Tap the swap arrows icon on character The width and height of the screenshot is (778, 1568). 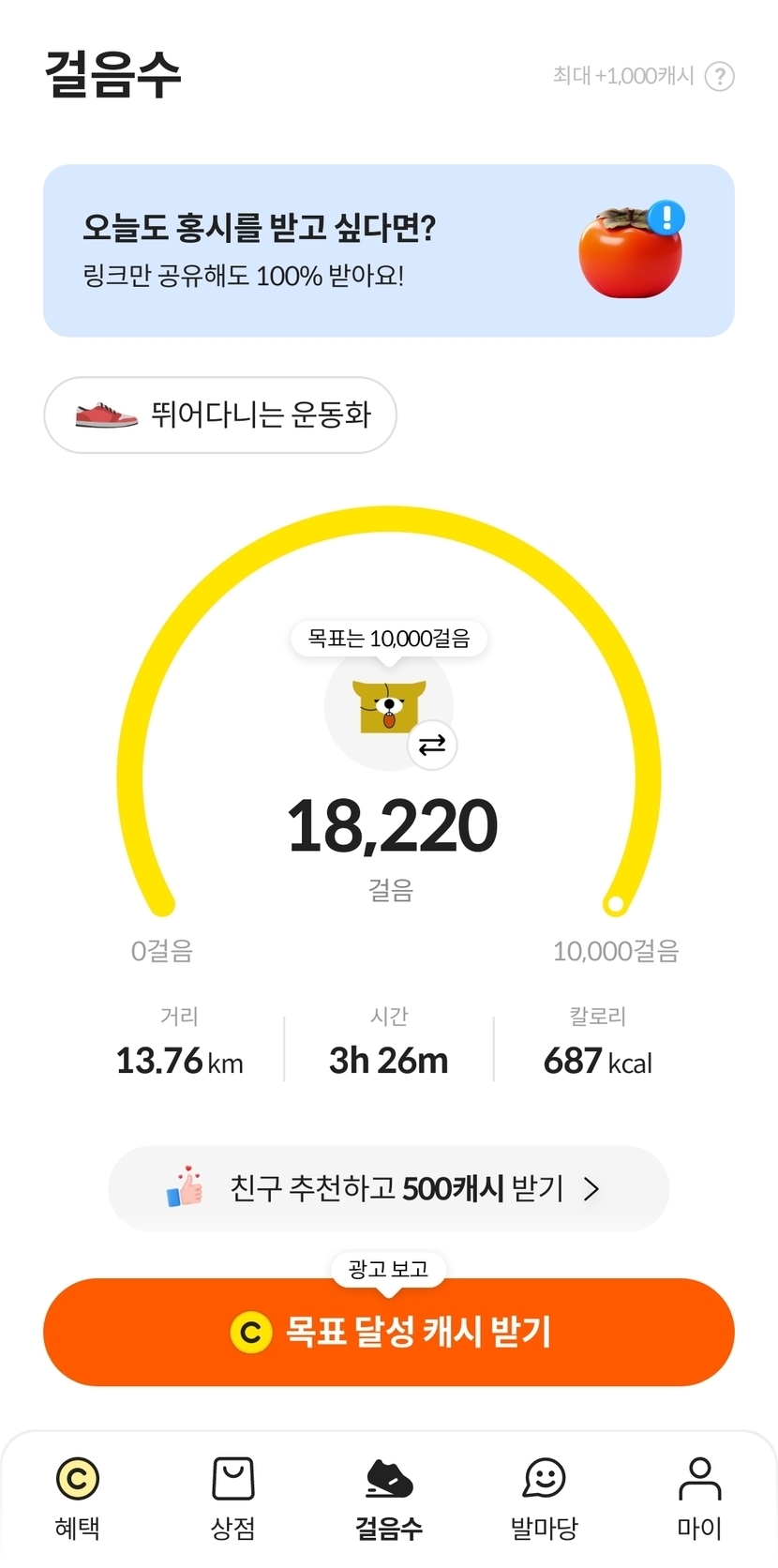pos(432,746)
